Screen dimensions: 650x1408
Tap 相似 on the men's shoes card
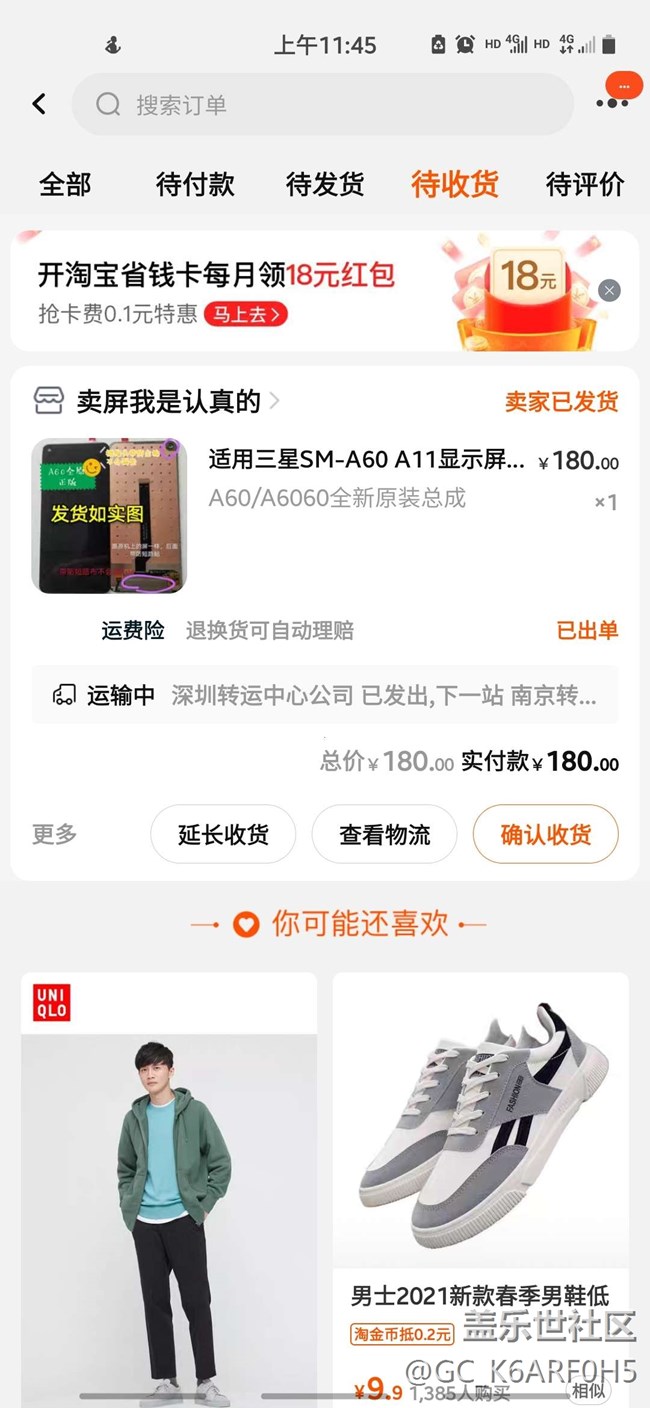pyautogui.click(x=588, y=1389)
